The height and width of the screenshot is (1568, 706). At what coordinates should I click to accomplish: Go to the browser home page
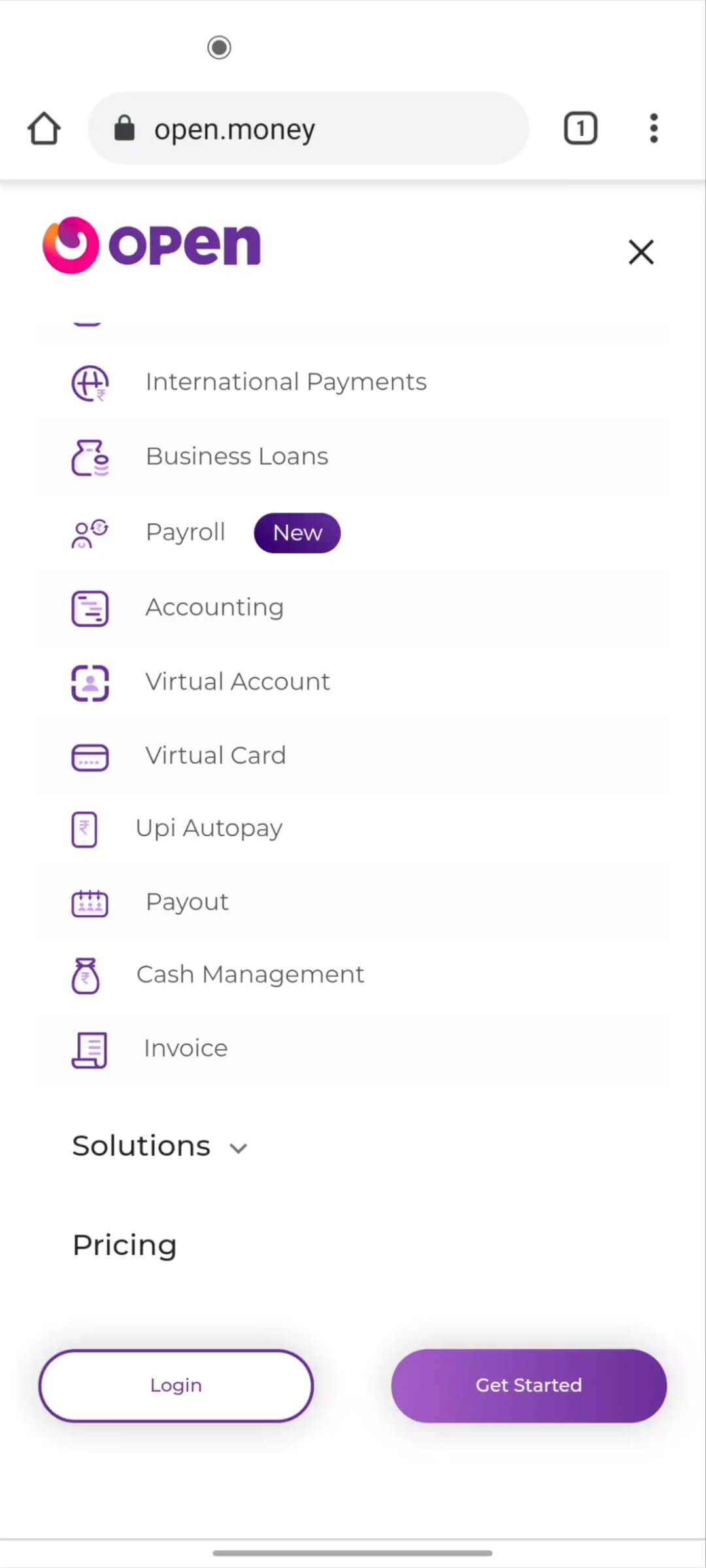(x=44, y=128)
